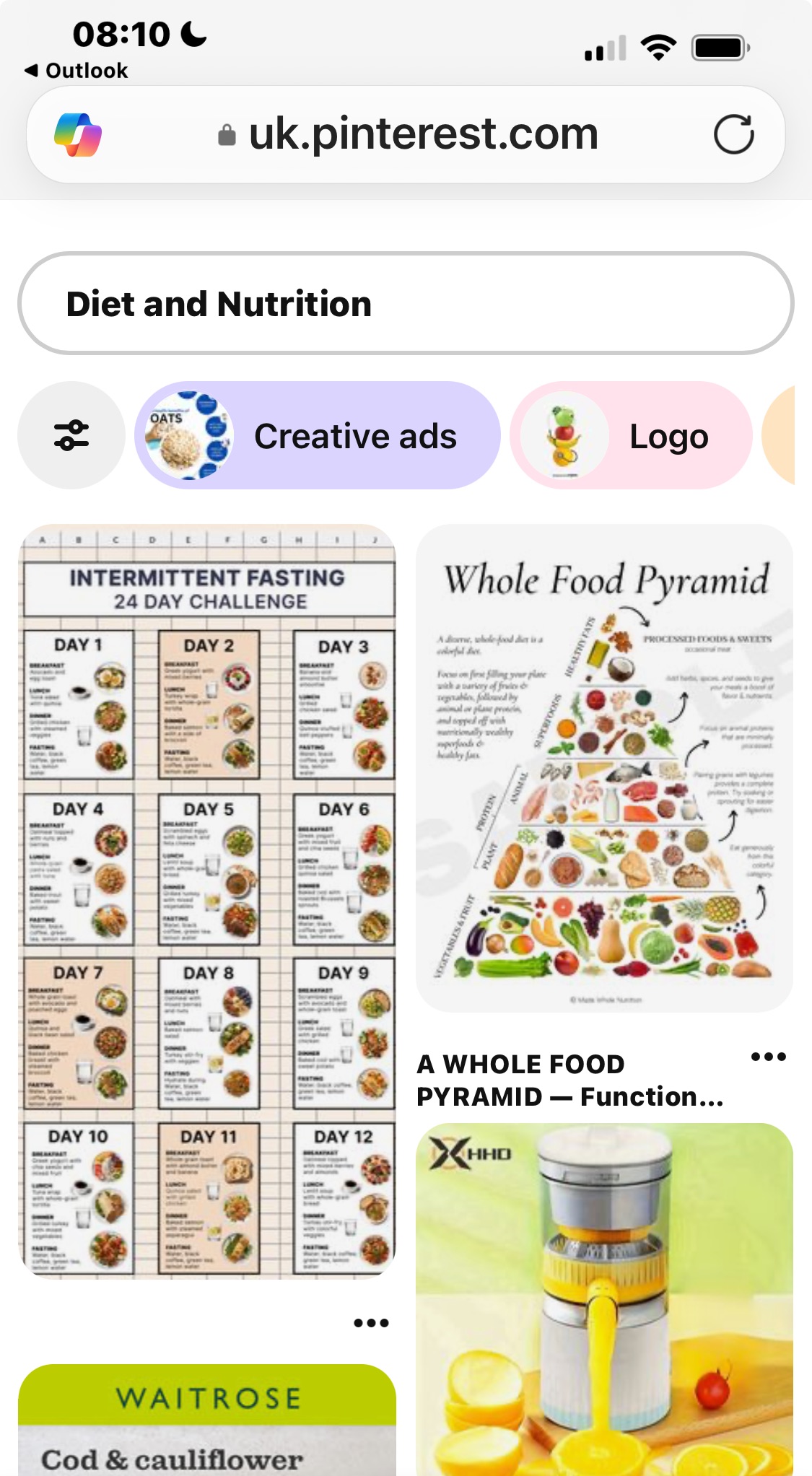
Task: Open the Whole Food Pyramid pin
Action: (x=604, y=767)
